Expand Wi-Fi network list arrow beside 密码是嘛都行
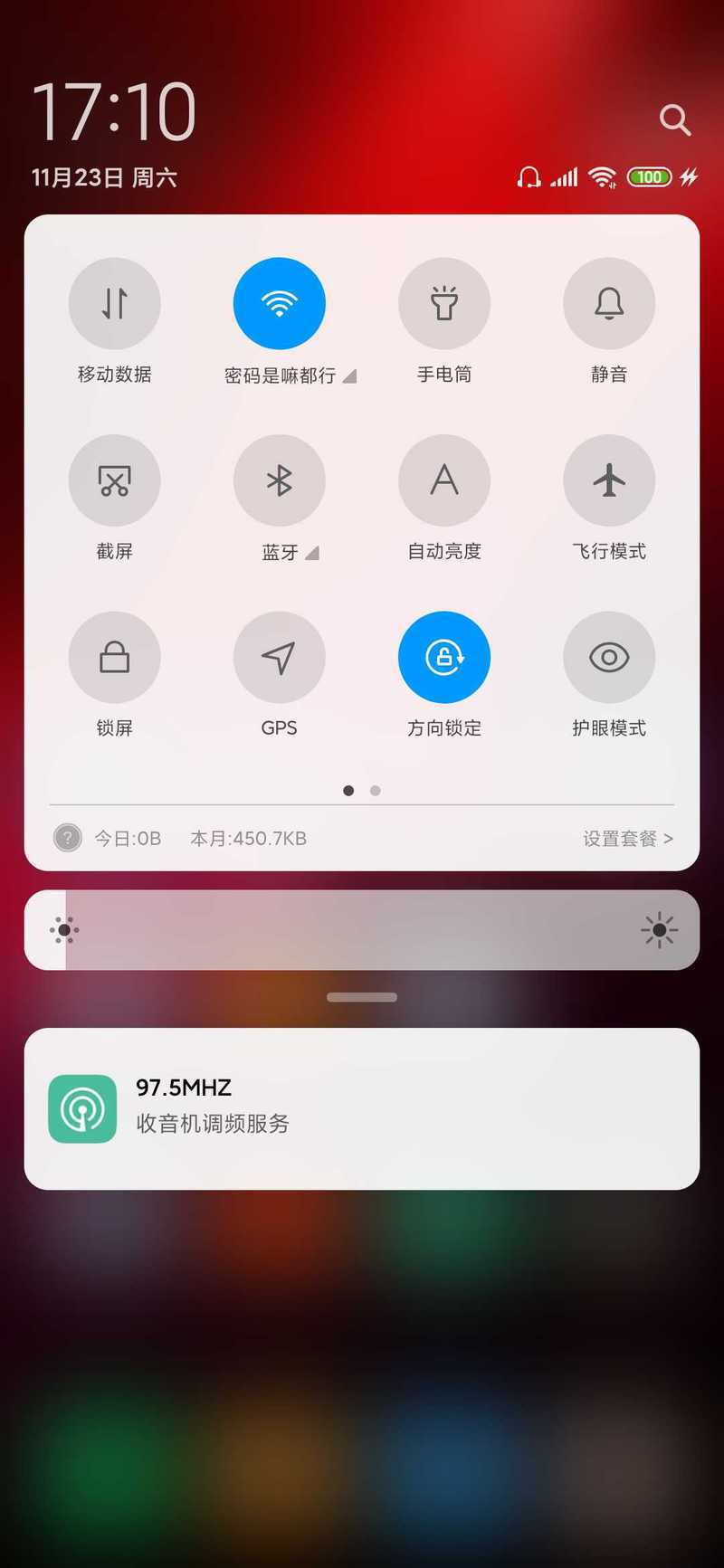 (x=349, y=376)
